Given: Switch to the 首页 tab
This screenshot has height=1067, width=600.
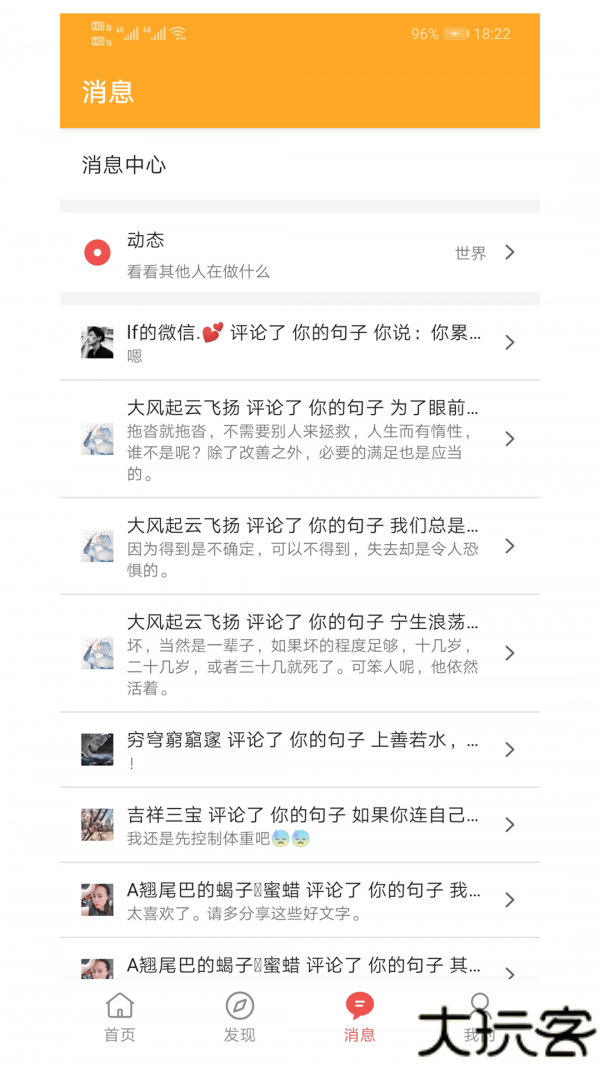Looking at the screenshot, I should [120, 1017].
